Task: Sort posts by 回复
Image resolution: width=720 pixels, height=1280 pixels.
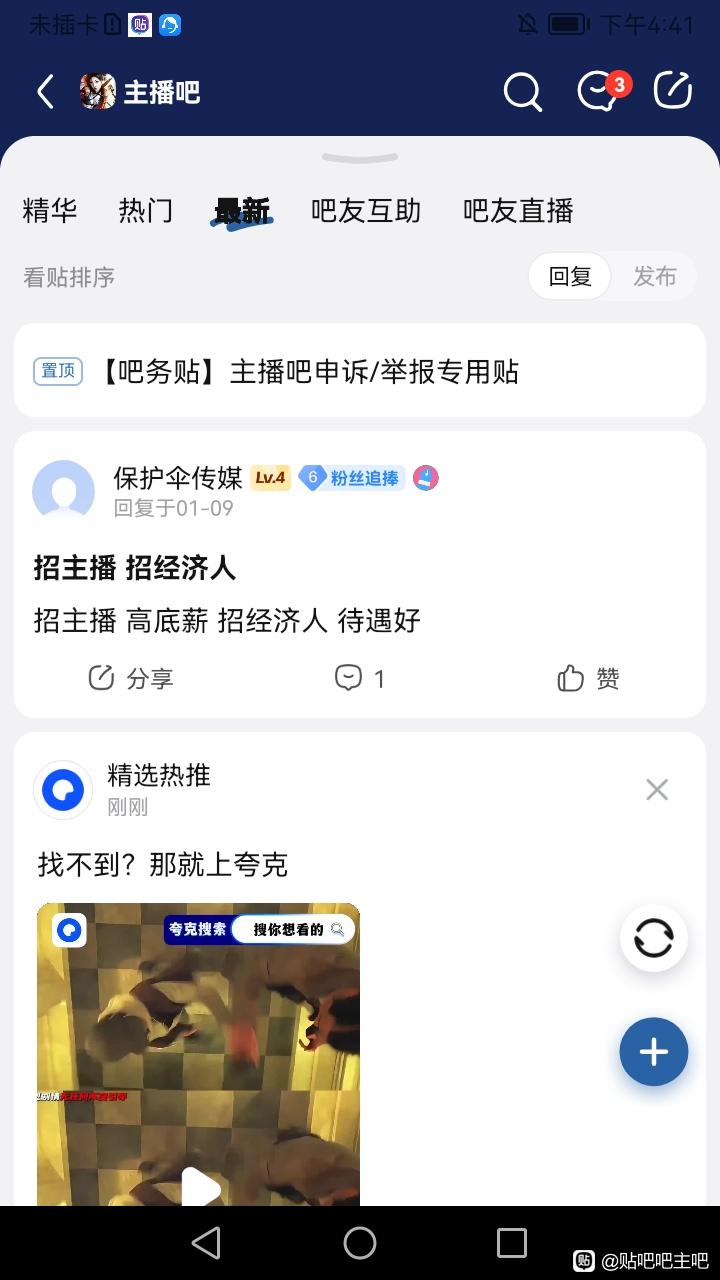Action: pos(570,277)
